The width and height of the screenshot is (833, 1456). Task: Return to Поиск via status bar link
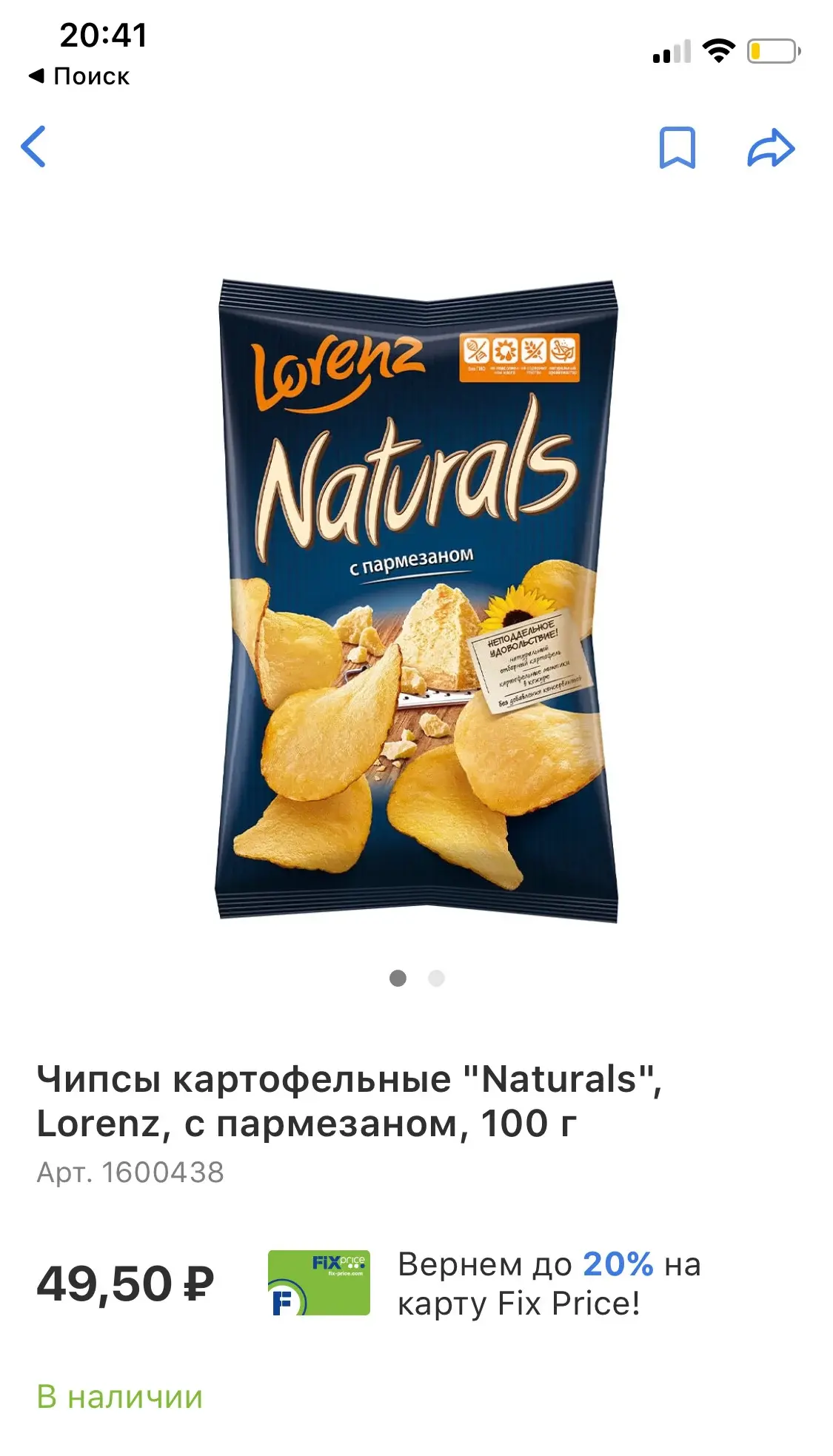tap(78, 76)
